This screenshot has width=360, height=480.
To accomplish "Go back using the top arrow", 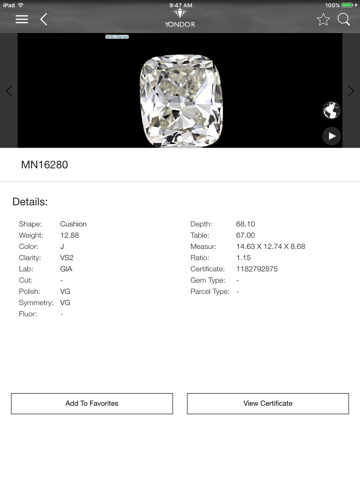I will pyautogui.click(x=44, y=19).
